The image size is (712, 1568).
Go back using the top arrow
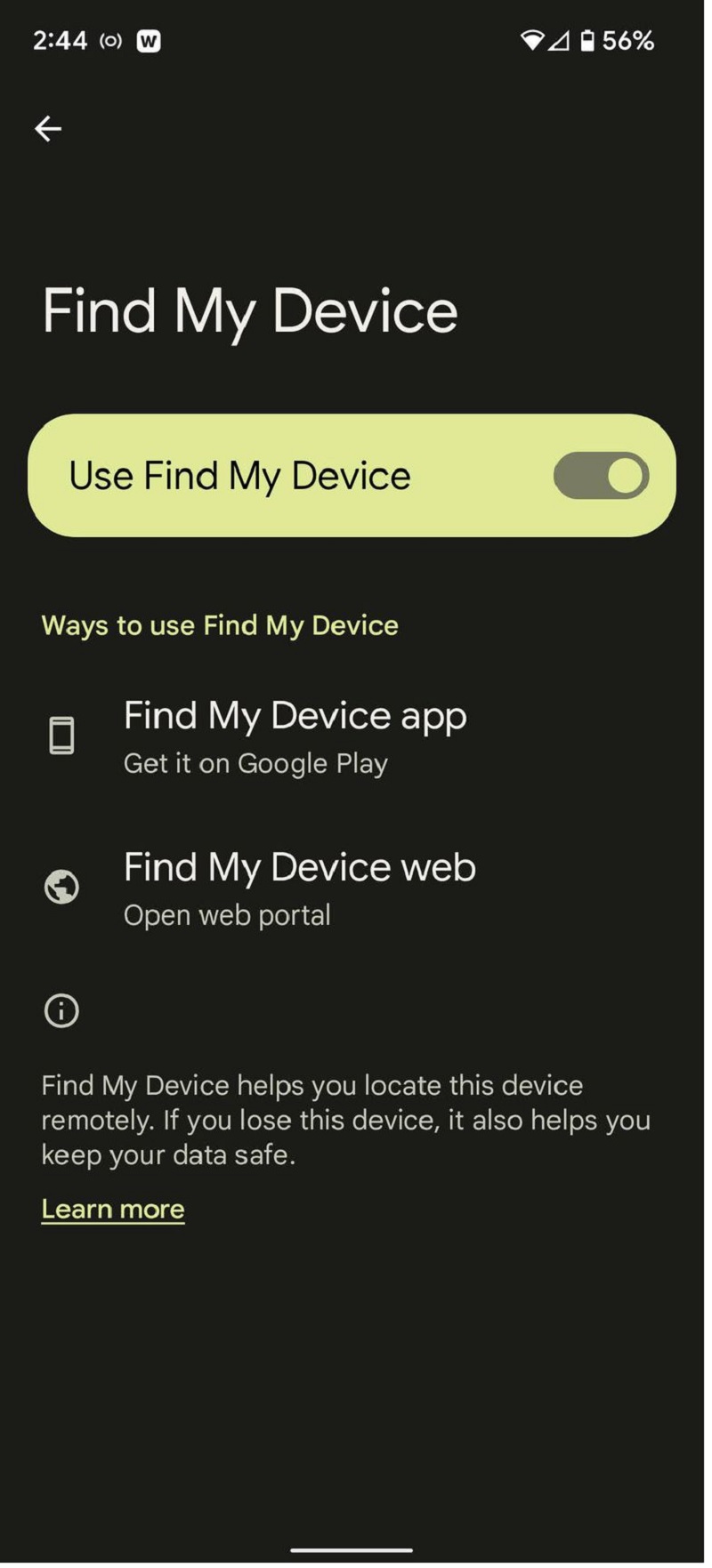point(48,129)
